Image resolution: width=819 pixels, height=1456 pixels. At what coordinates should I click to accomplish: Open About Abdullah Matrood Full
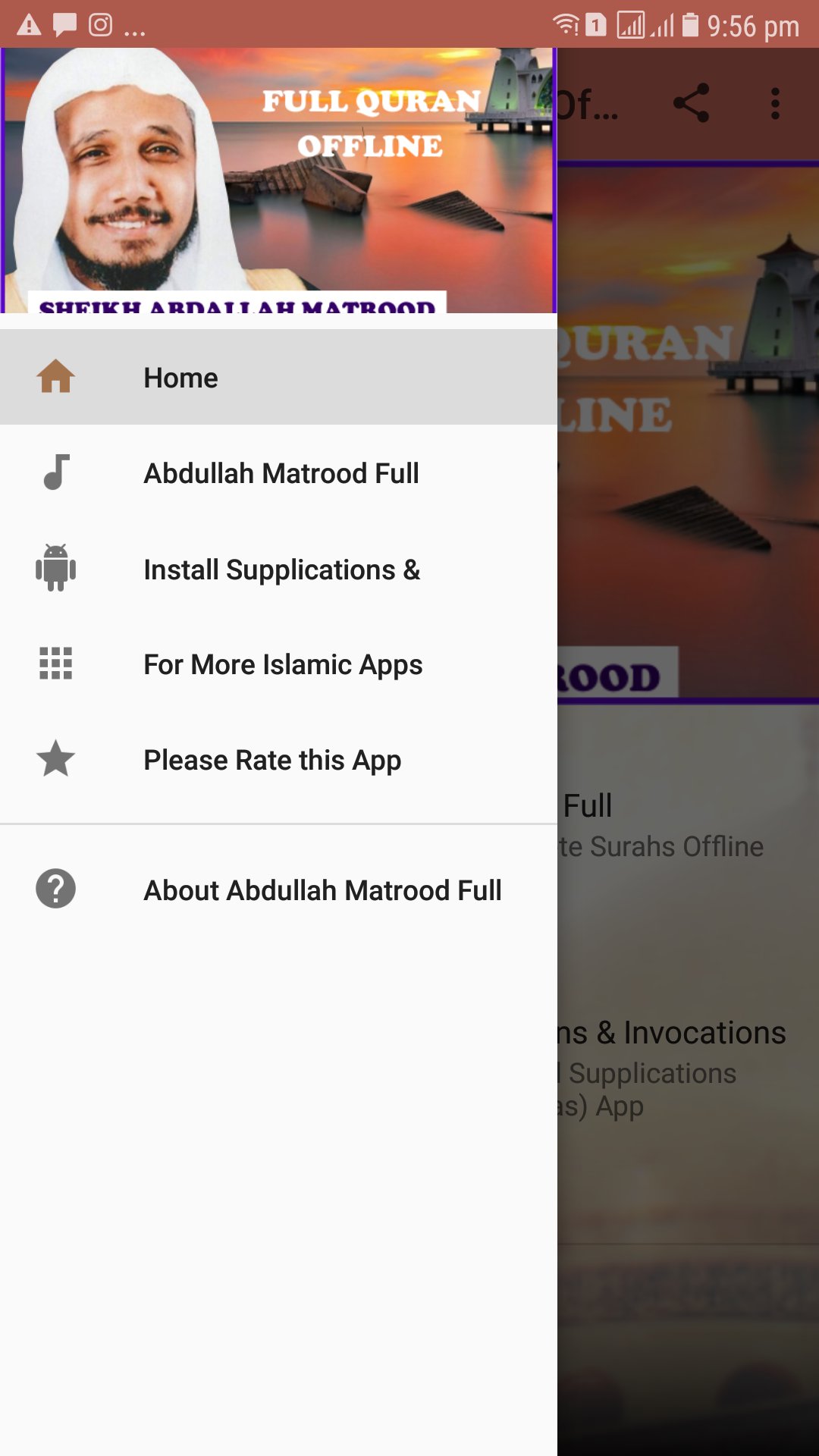pos(322,890)
